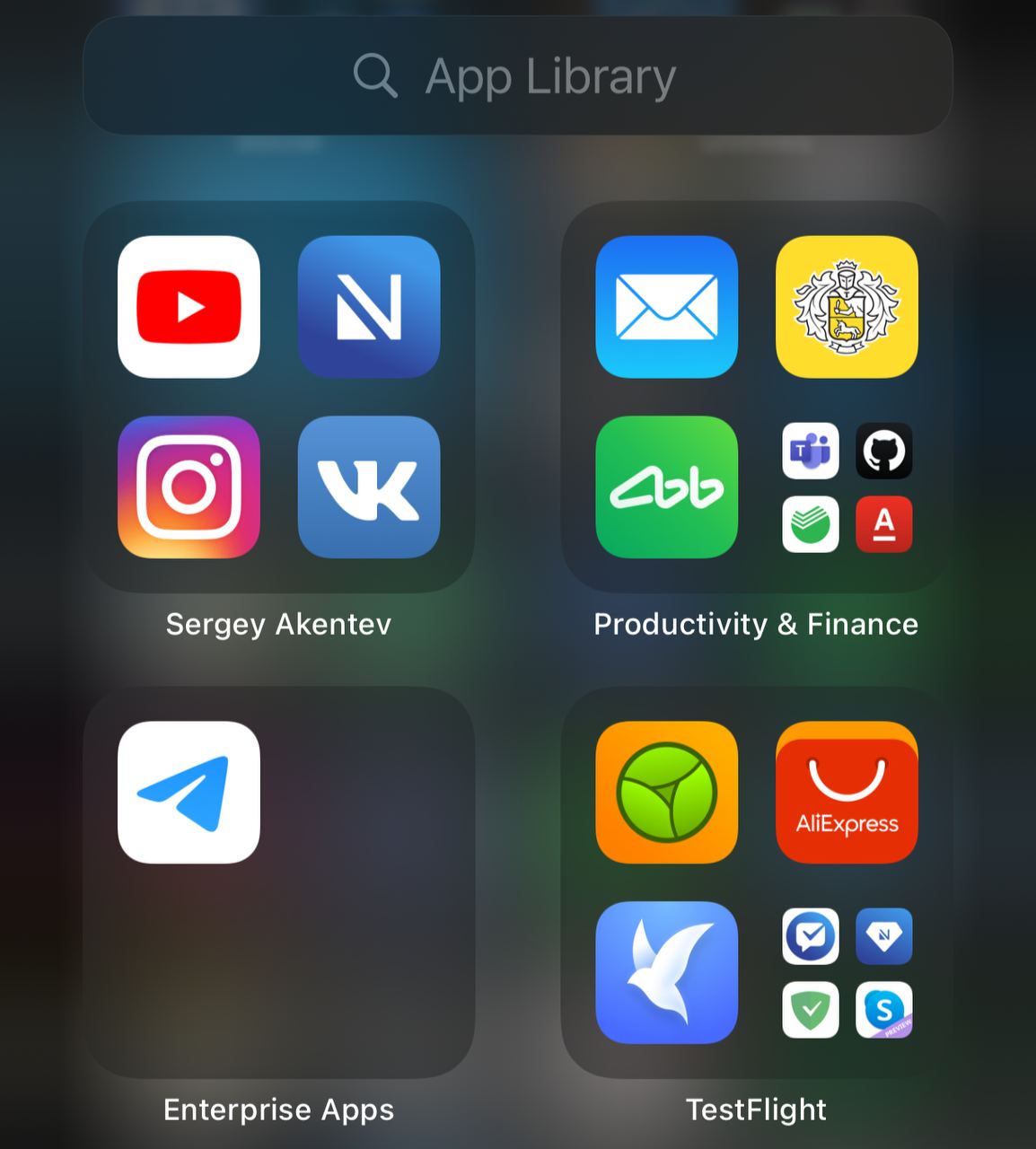The height and width of the screenshot is (1149, 1036).
Task: Launch the yellow Tinkoff bank app
Action: tap(847, 307)
